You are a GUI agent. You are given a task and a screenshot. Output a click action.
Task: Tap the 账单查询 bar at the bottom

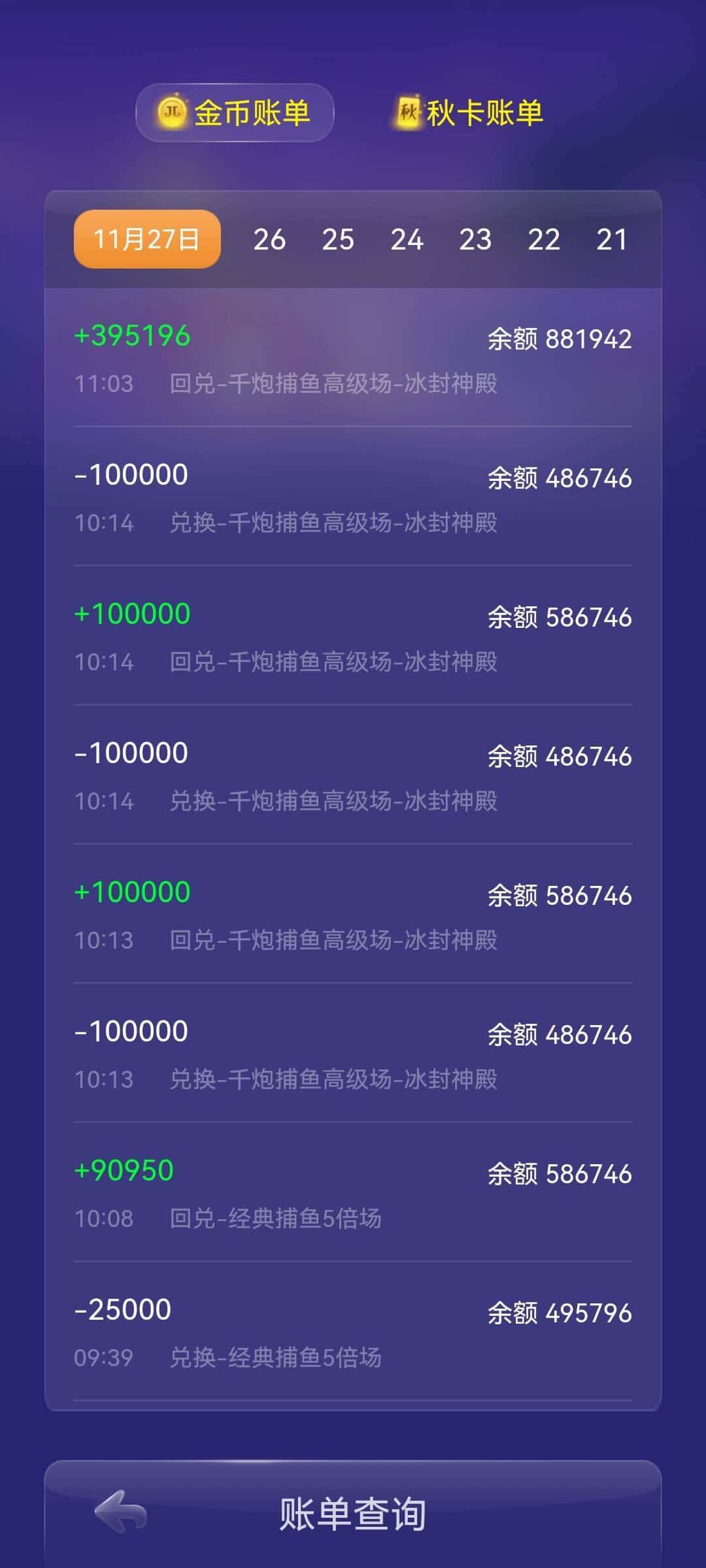coord(353,1516)
